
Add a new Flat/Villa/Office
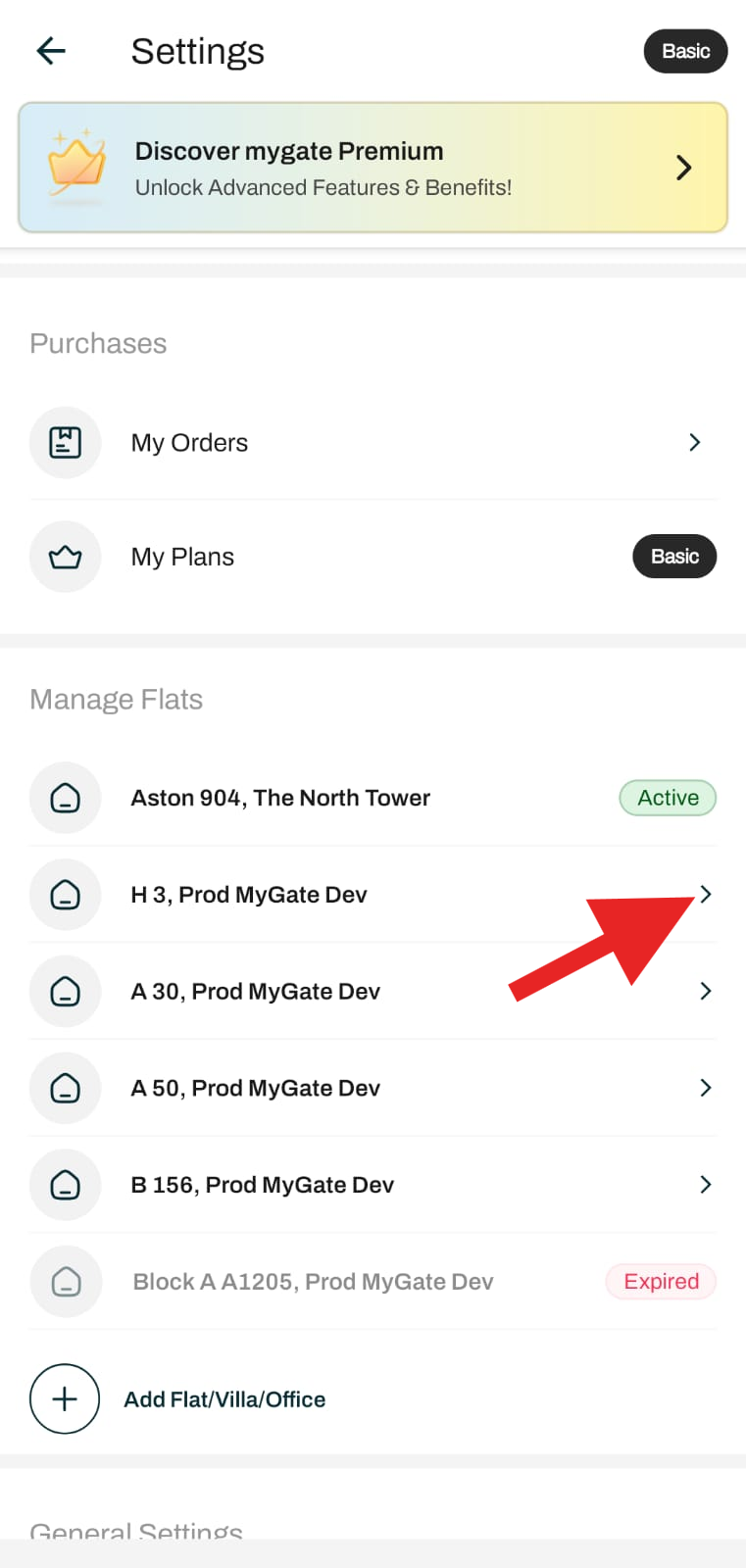[177, 1399]
